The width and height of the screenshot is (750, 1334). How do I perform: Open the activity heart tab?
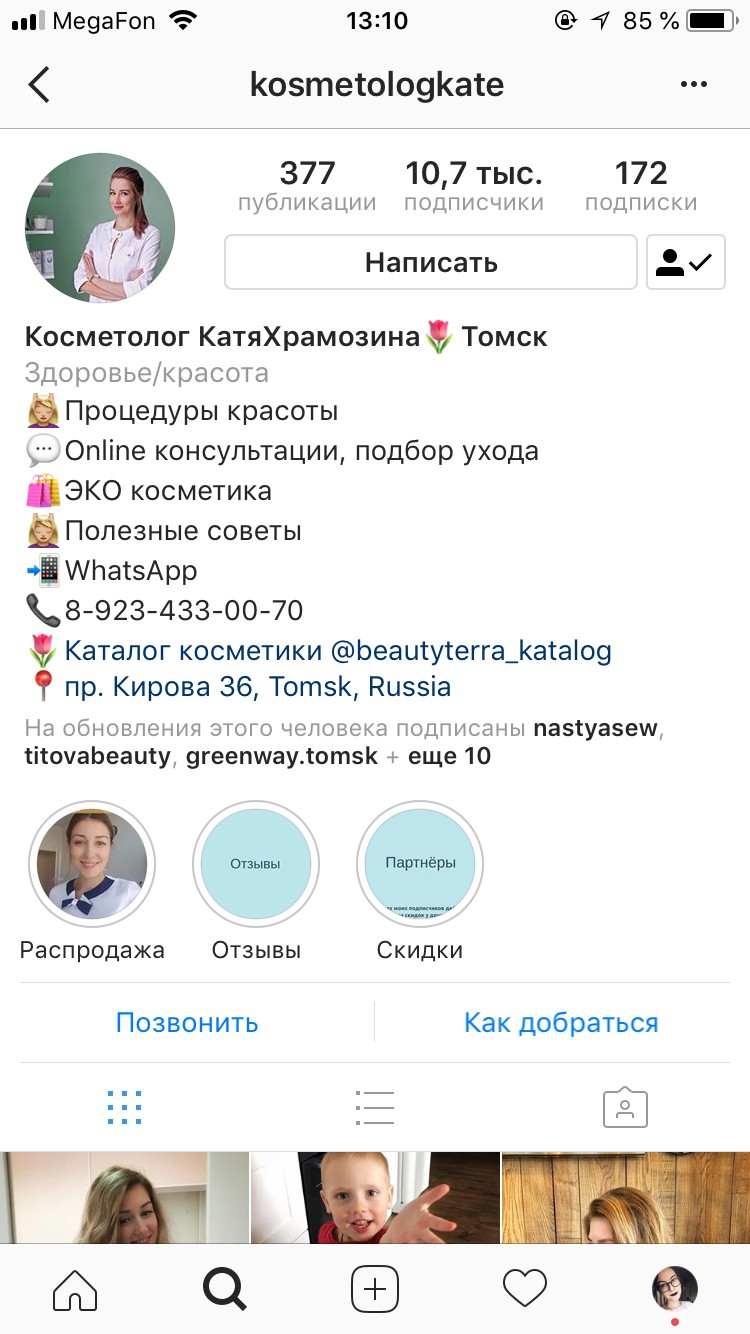525,1290
